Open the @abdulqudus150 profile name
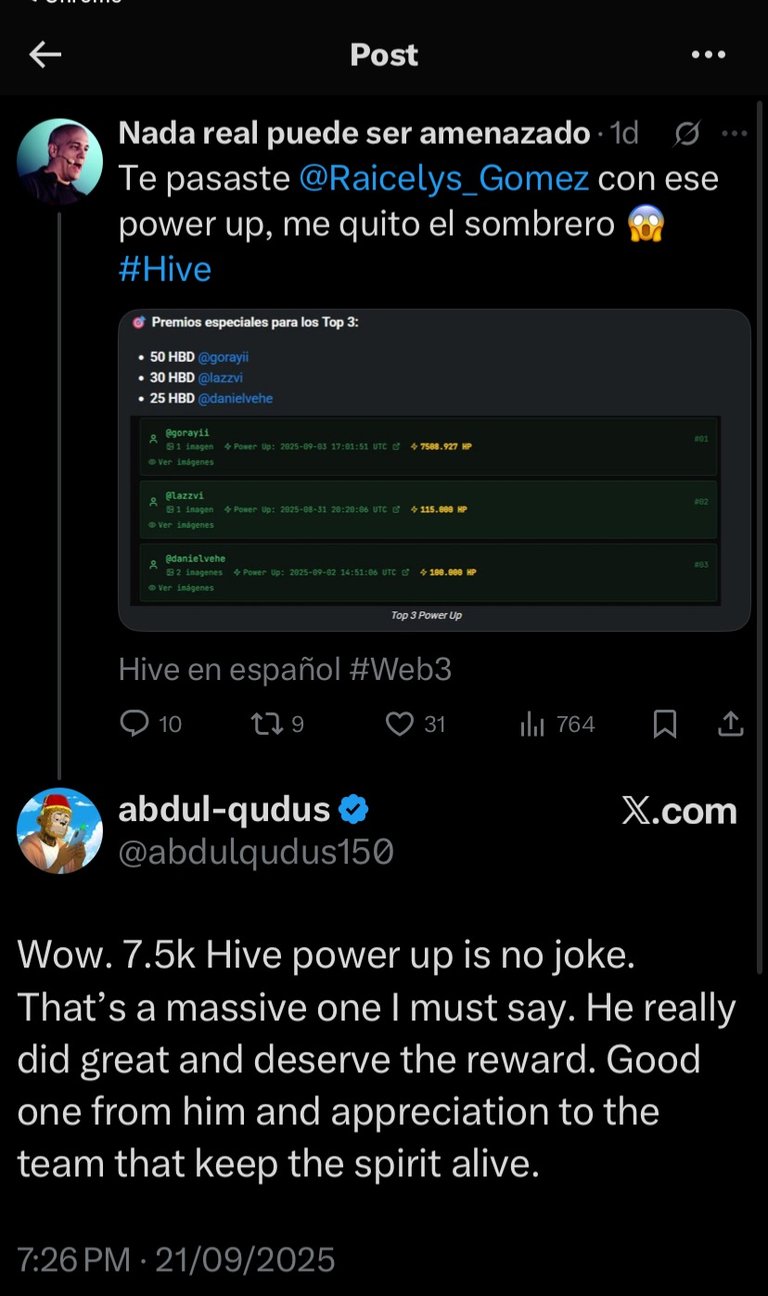The width and height of the screenshot is (768, 1296). click(x=255, y=852)
